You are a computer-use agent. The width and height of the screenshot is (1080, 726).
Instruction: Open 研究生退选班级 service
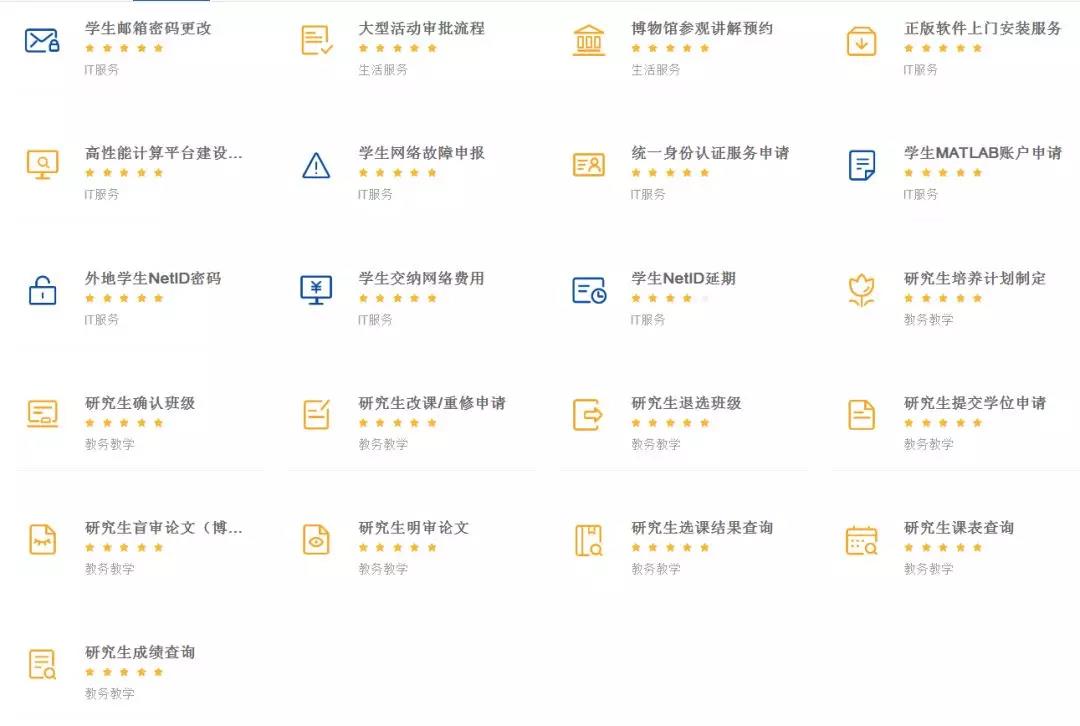686,404
